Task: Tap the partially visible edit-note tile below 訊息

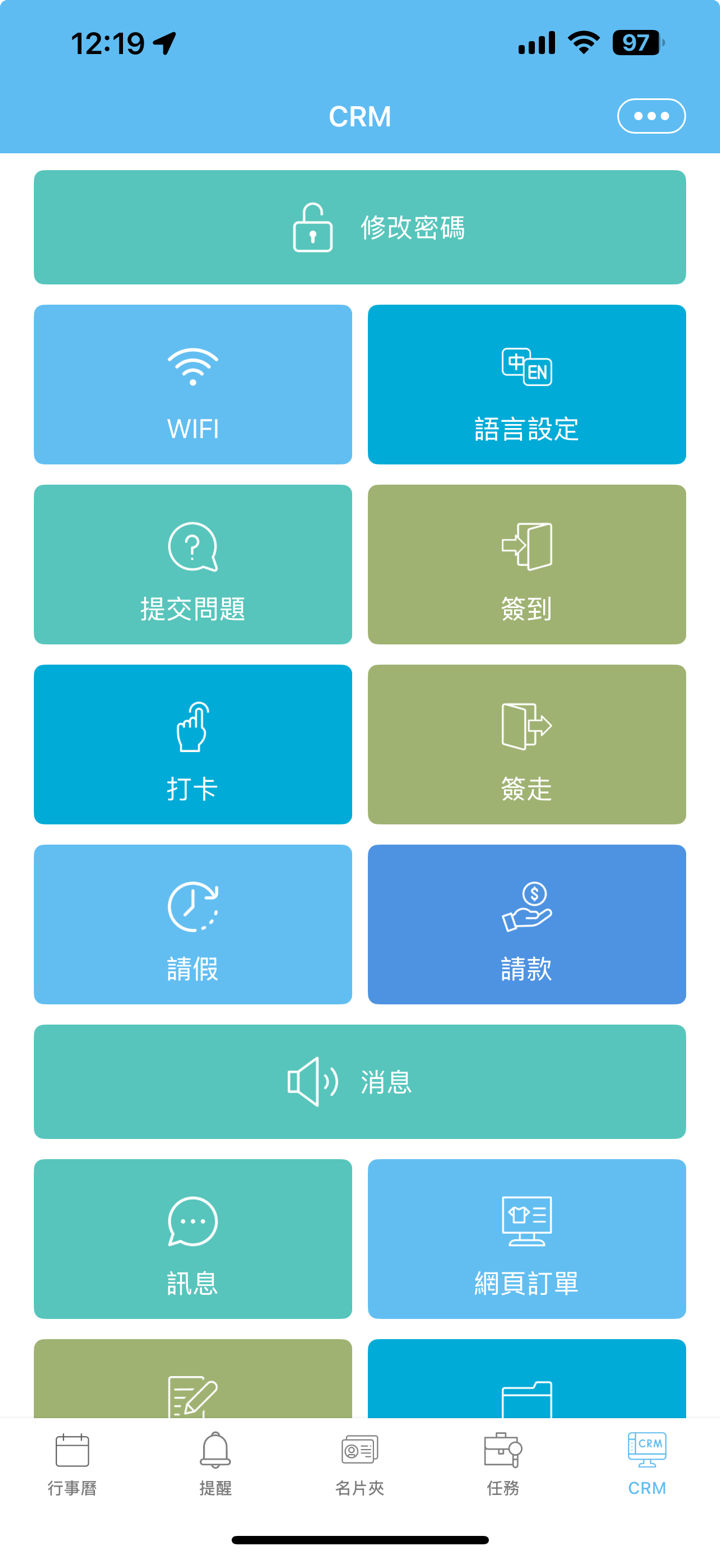Action: [x=192, y=1388]
